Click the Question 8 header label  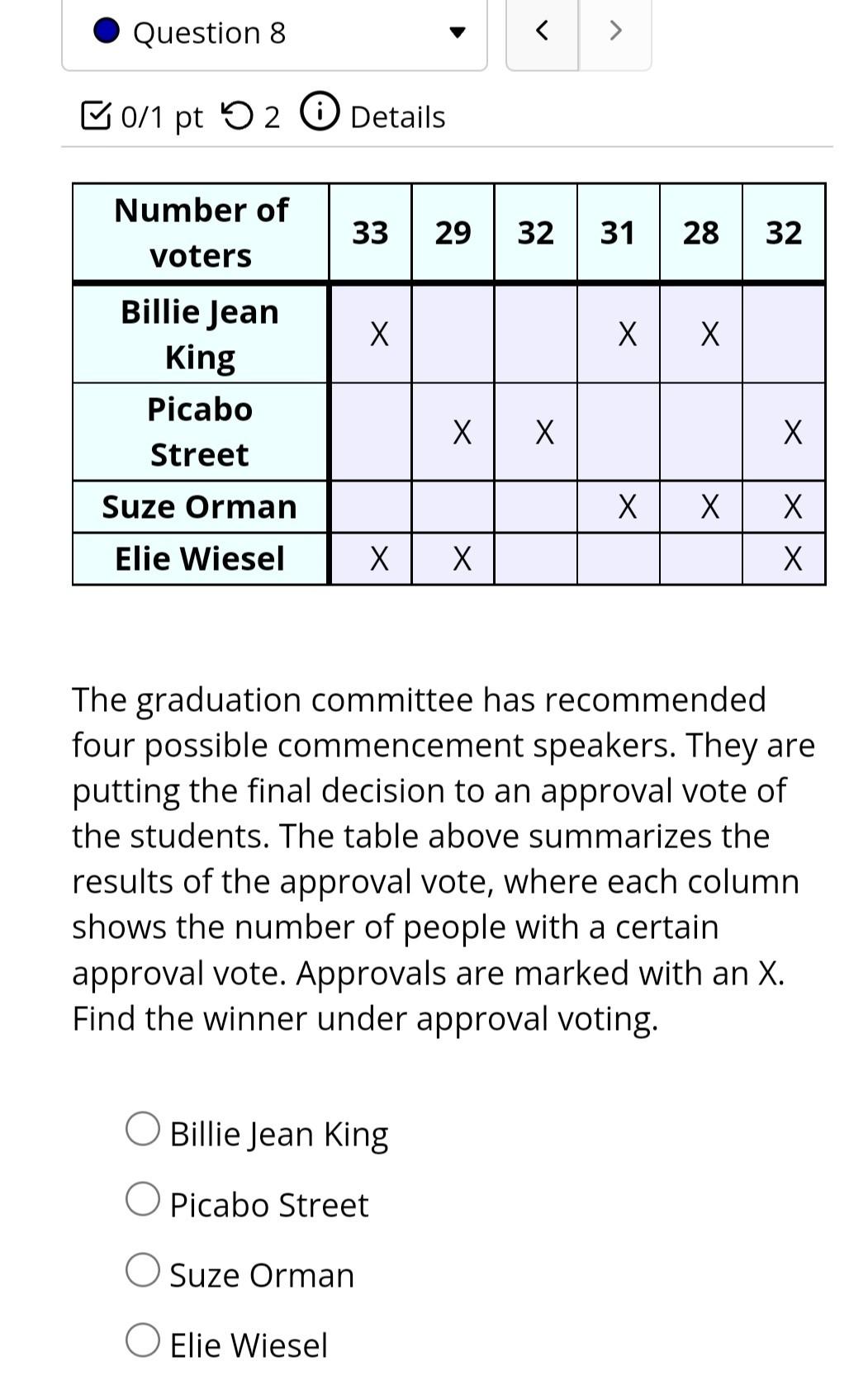point(211,33)
